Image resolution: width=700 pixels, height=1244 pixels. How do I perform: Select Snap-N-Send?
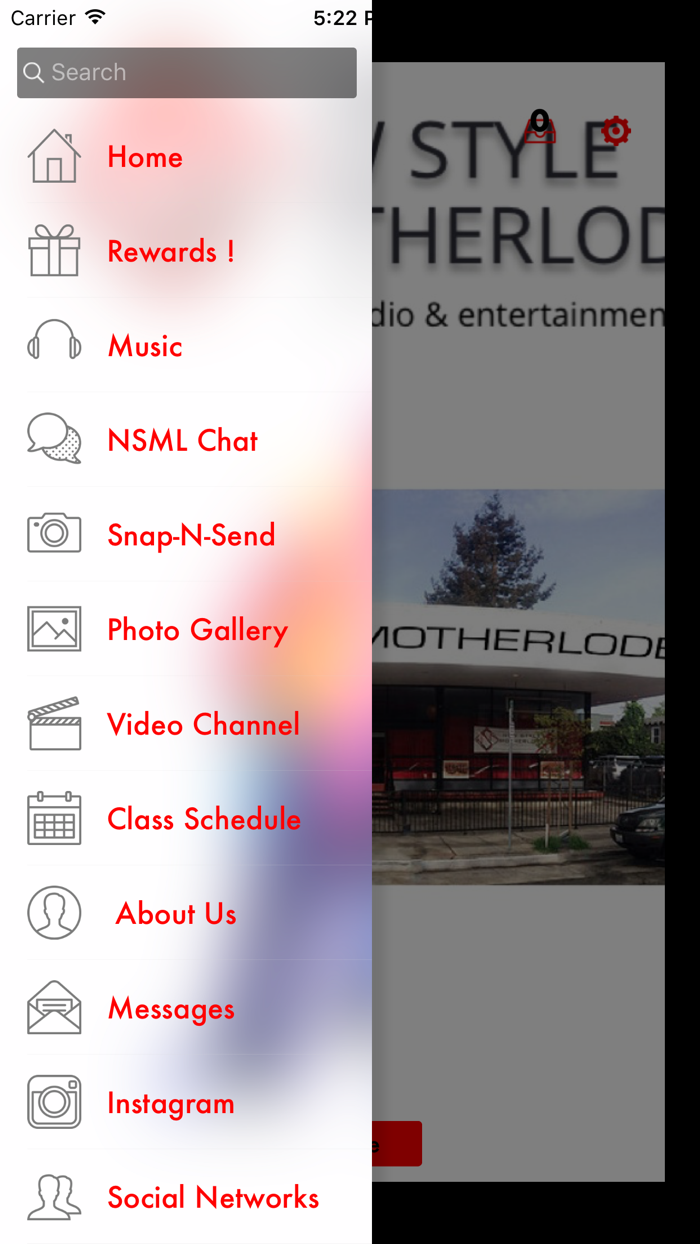coord(186,535)
